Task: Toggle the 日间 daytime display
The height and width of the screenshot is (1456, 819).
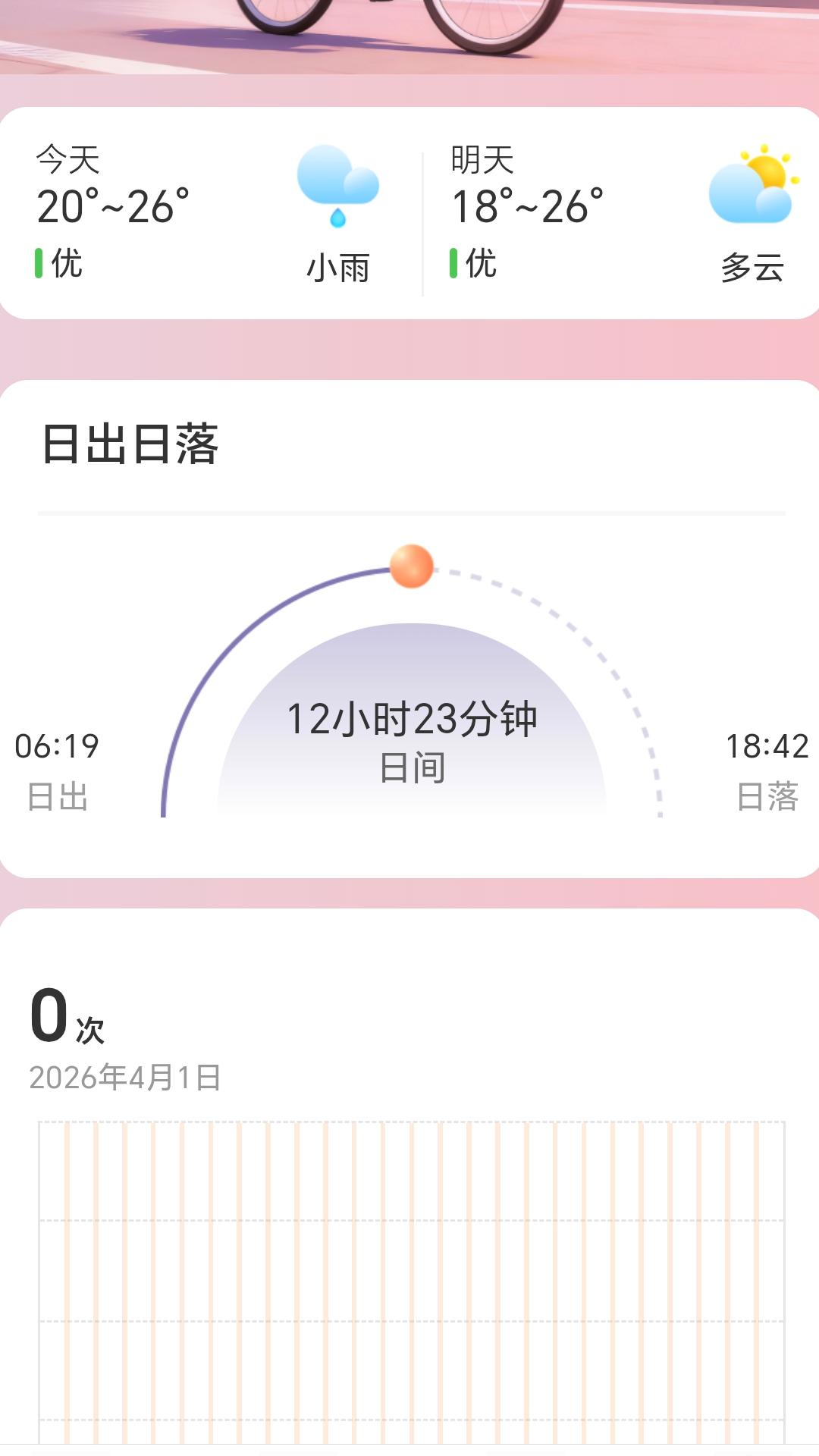Action: click(x=412, y=767)
